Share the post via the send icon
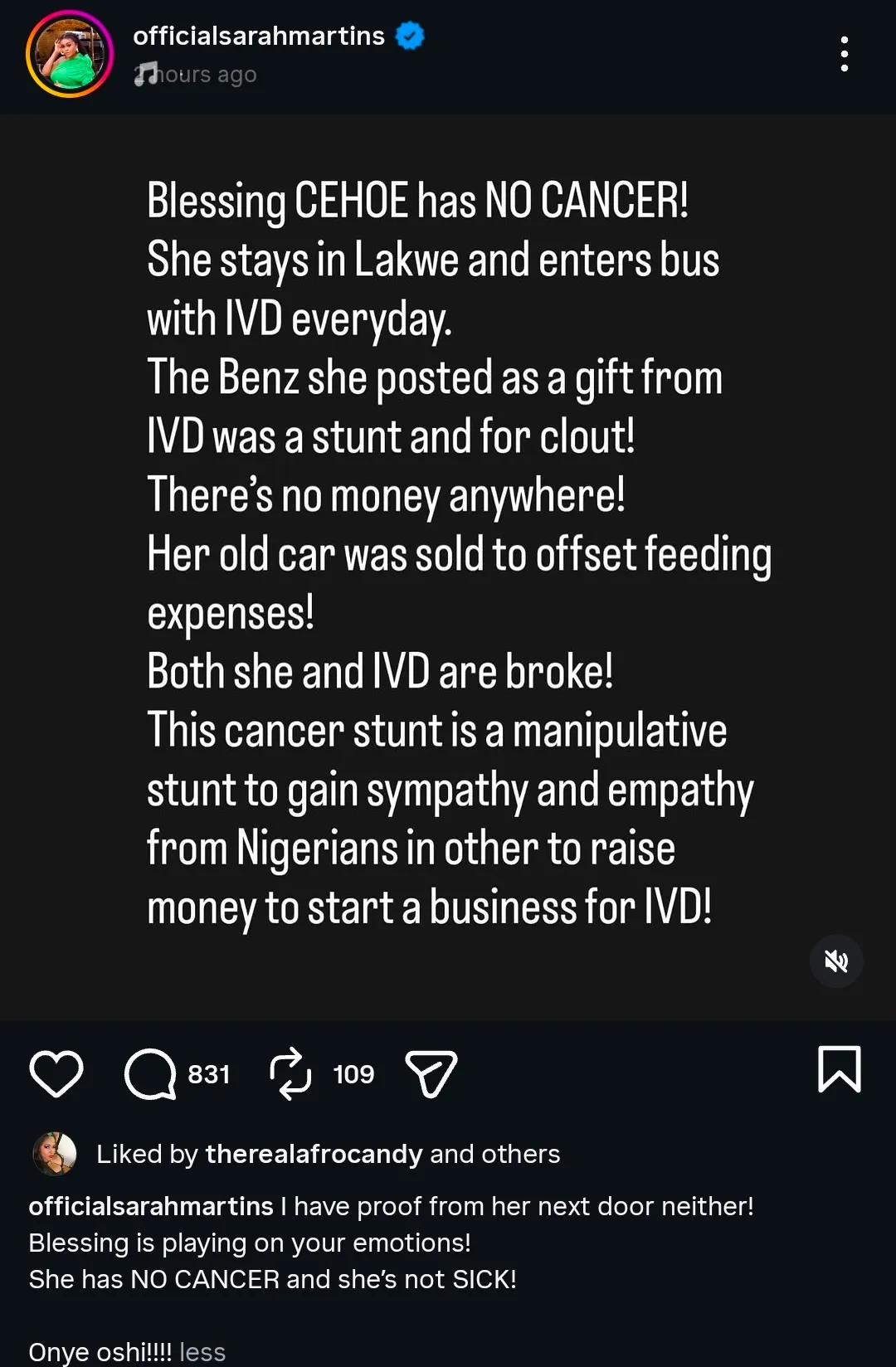The height and width of the screenshot is (1367, 896). pyautogui.click(x=431, y=1073)
